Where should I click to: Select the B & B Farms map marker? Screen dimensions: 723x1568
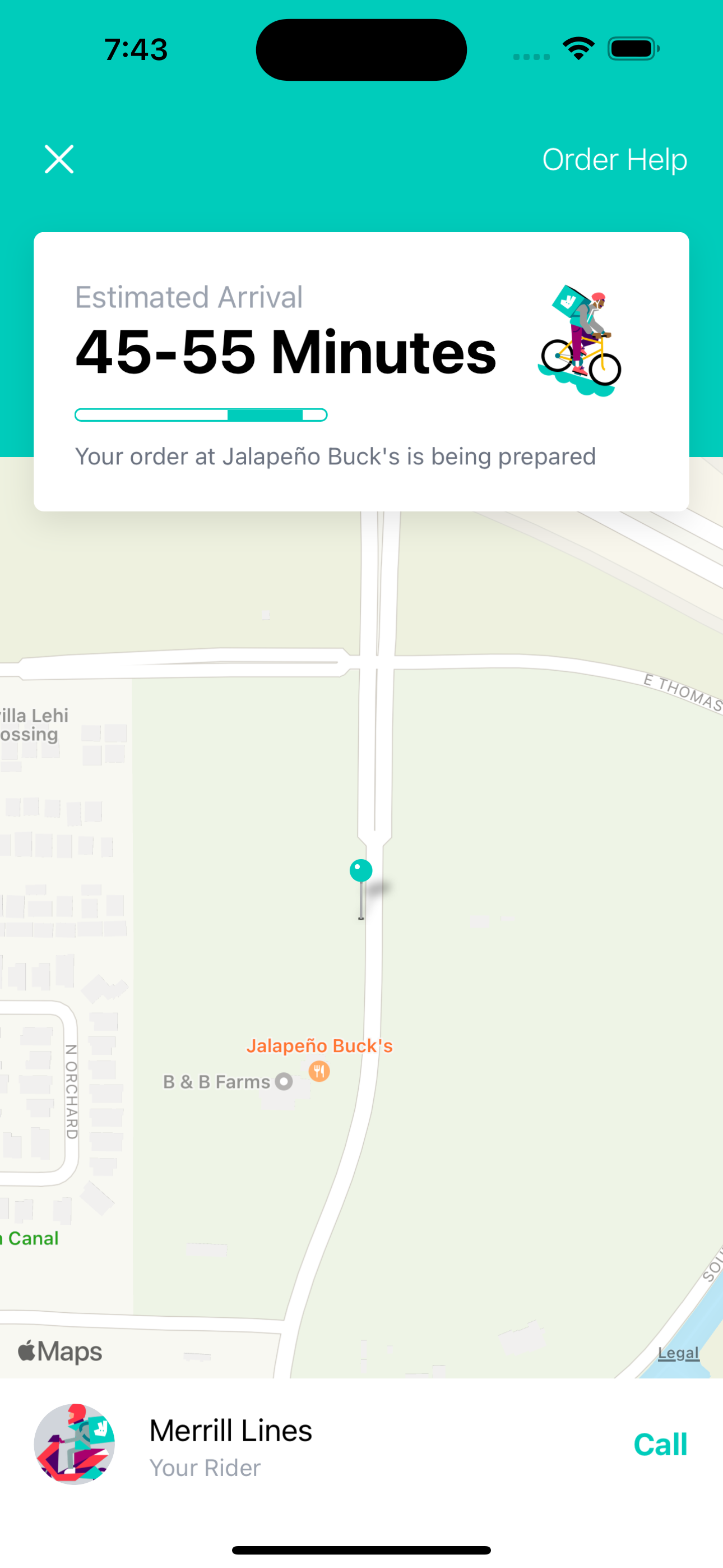(284, 1082)
